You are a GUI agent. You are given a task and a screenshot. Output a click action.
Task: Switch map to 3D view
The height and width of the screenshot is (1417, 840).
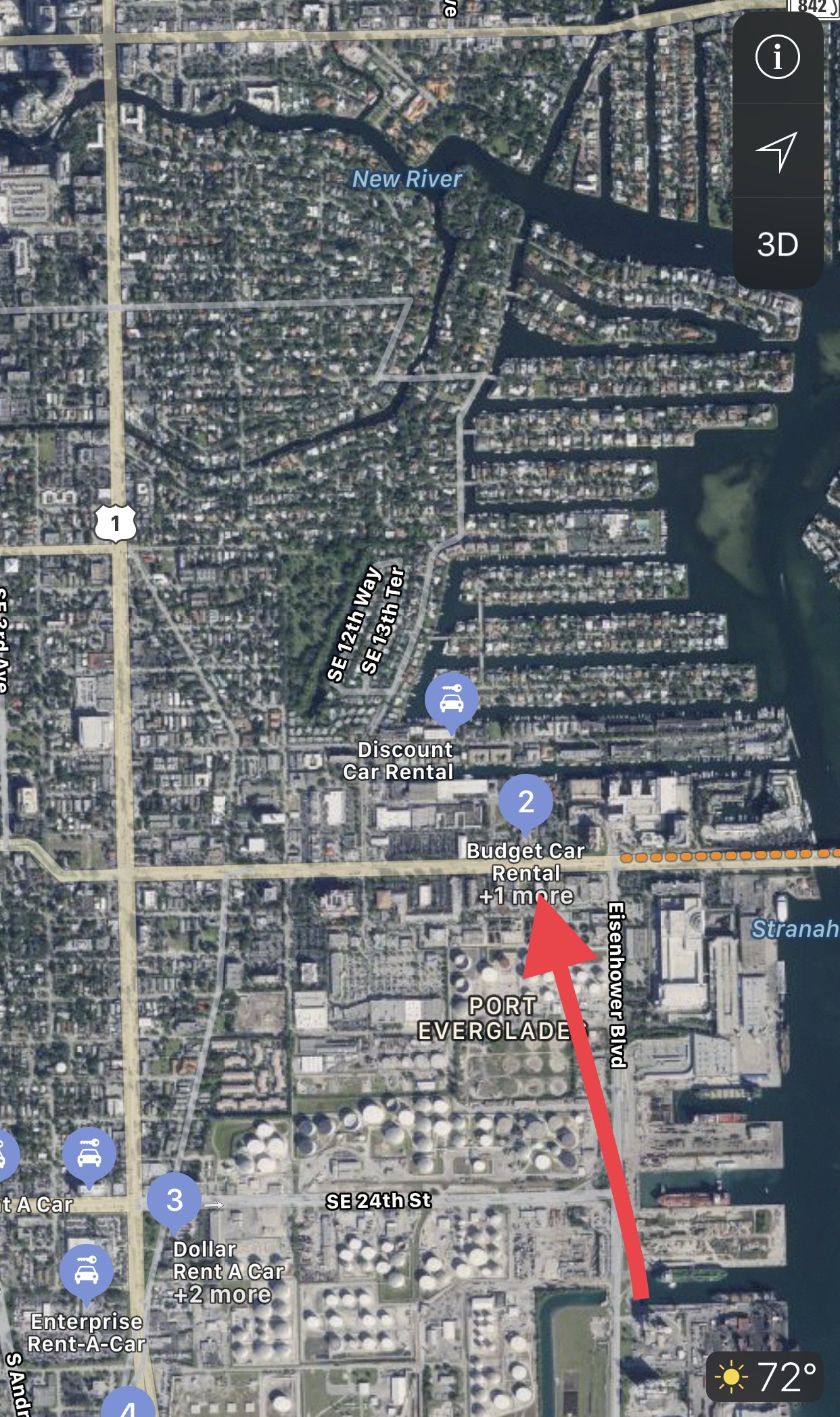777,244
